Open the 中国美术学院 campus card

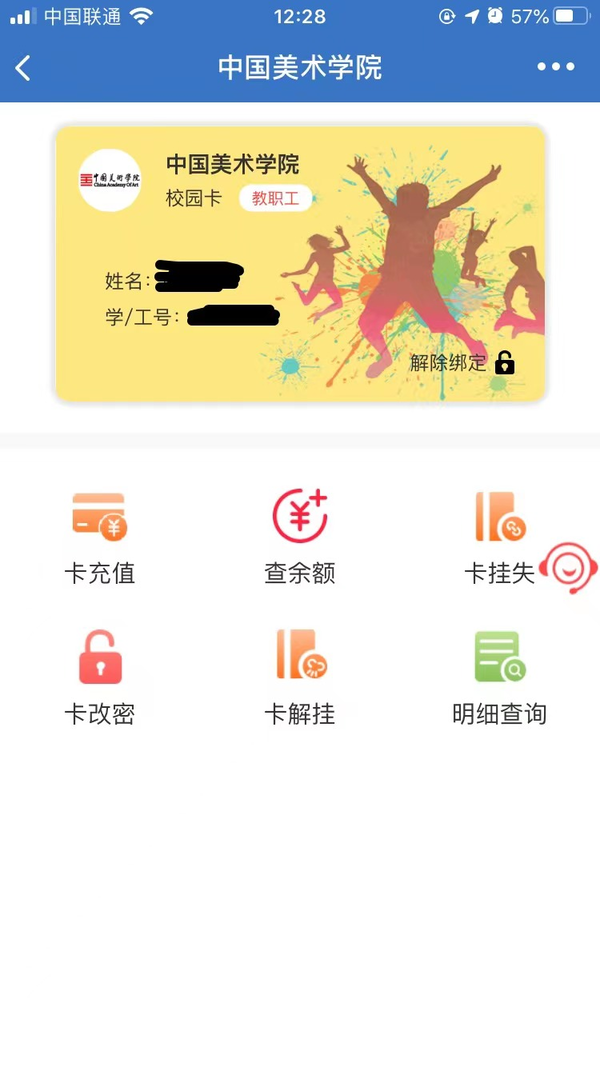(x=300, y=262)
